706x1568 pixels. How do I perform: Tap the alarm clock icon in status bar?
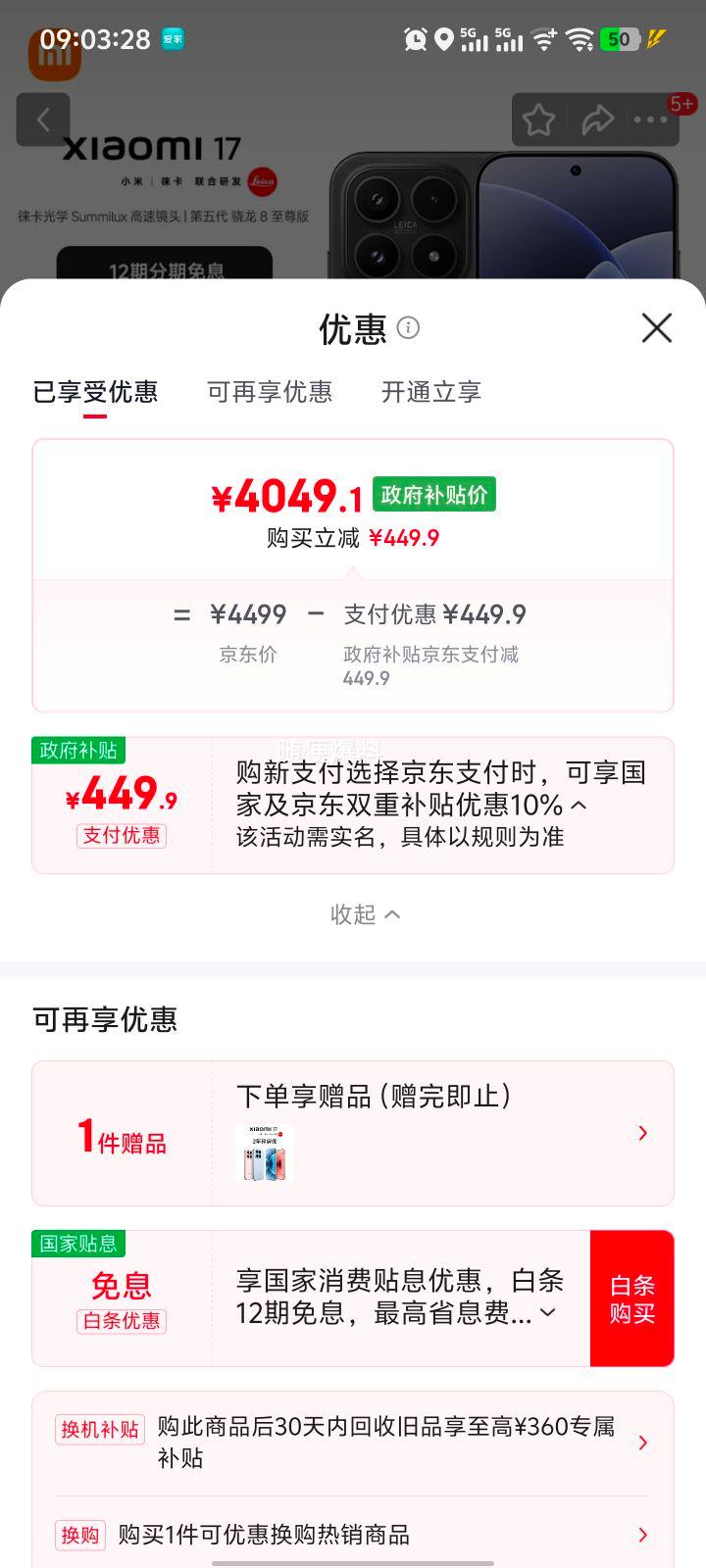[415, 39]
